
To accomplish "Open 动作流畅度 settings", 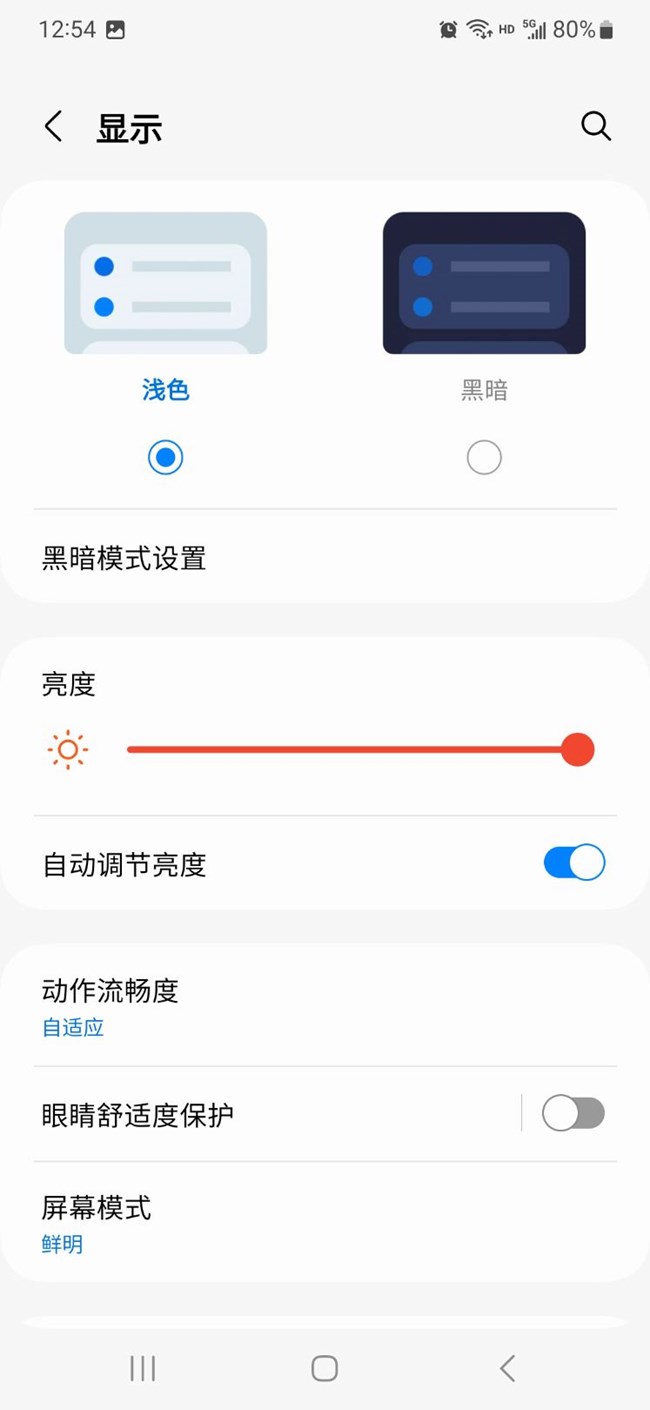I will (x=110, y=1007).
